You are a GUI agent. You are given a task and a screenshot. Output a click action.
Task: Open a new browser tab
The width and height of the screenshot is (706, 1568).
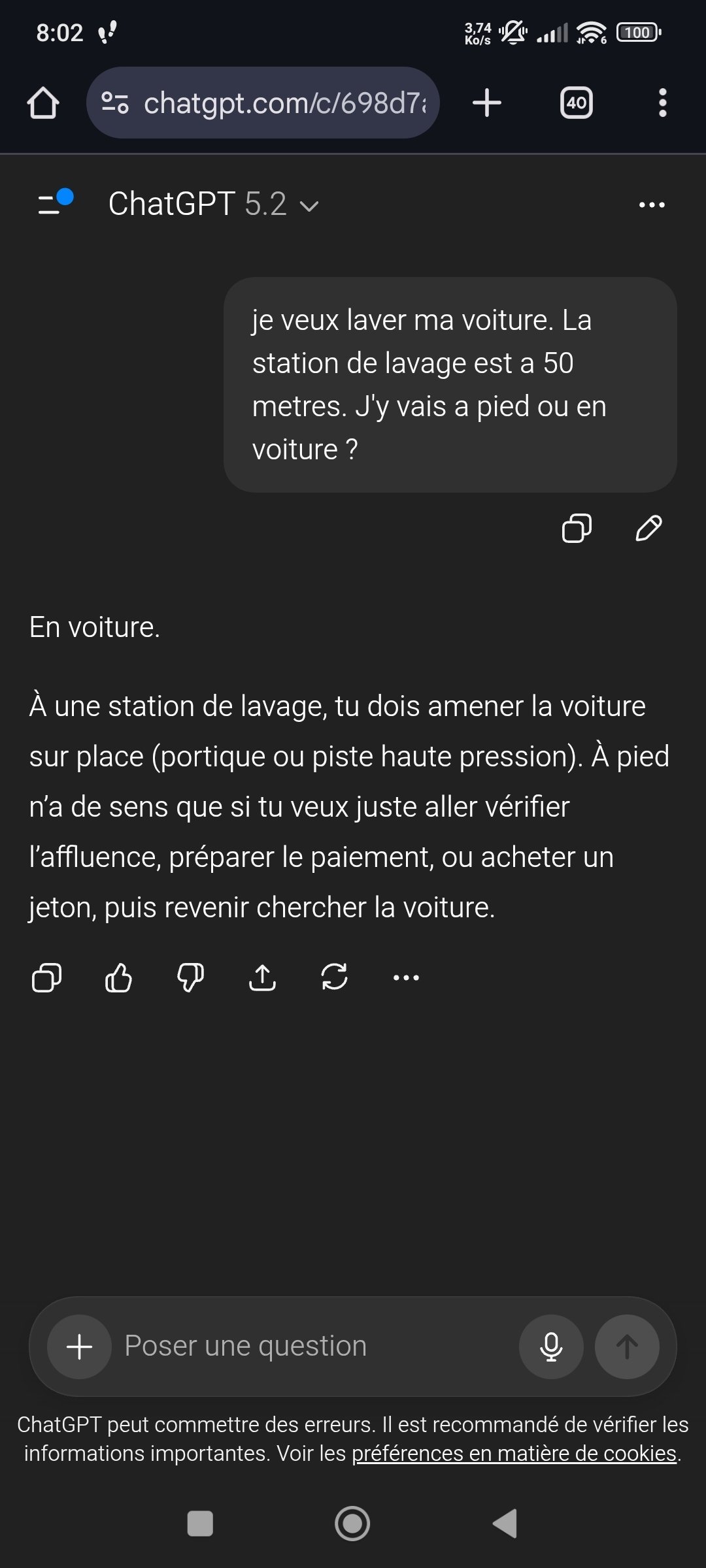(x=487, y=103)
